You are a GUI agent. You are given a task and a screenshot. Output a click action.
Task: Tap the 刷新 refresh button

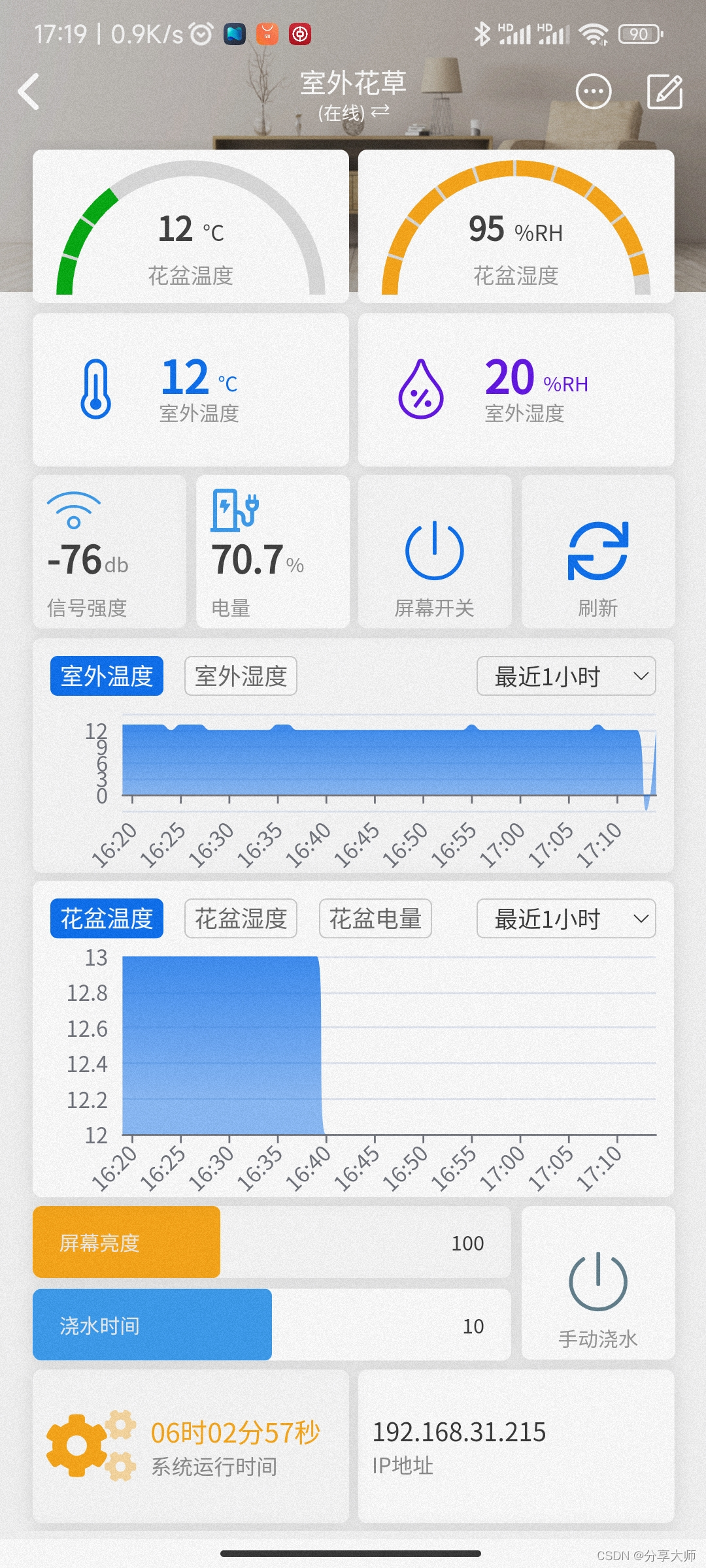[x=598, y=552]
